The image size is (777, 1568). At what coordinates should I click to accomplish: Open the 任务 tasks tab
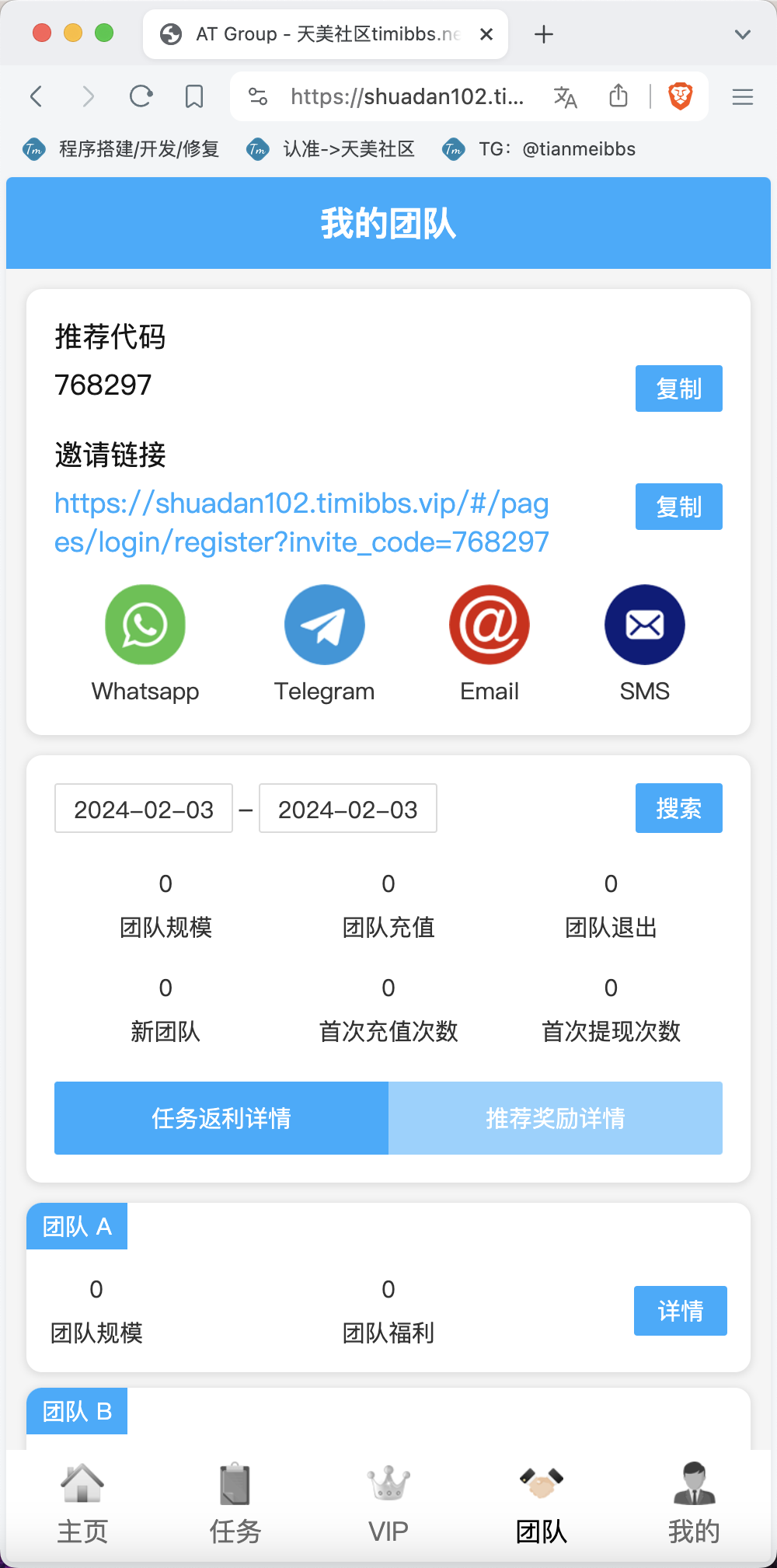point(235,1504)
